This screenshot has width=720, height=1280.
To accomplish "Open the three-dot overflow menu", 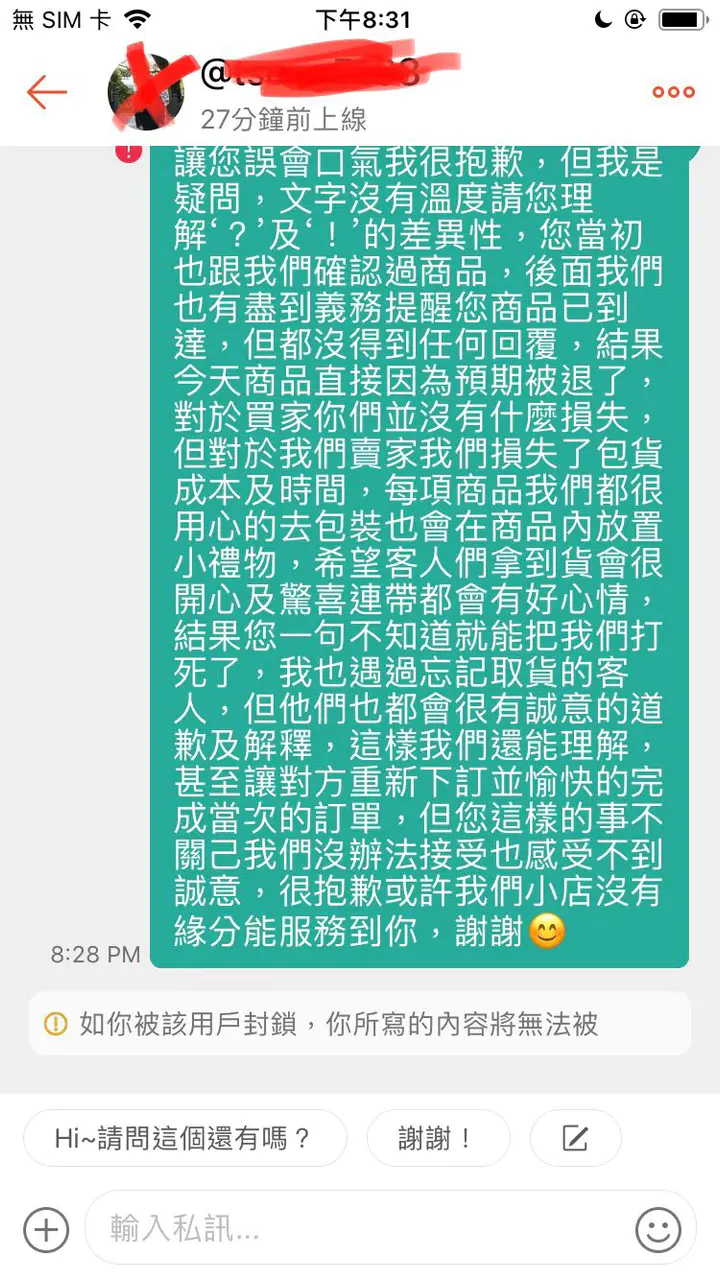I will click(x=673, y=92).
